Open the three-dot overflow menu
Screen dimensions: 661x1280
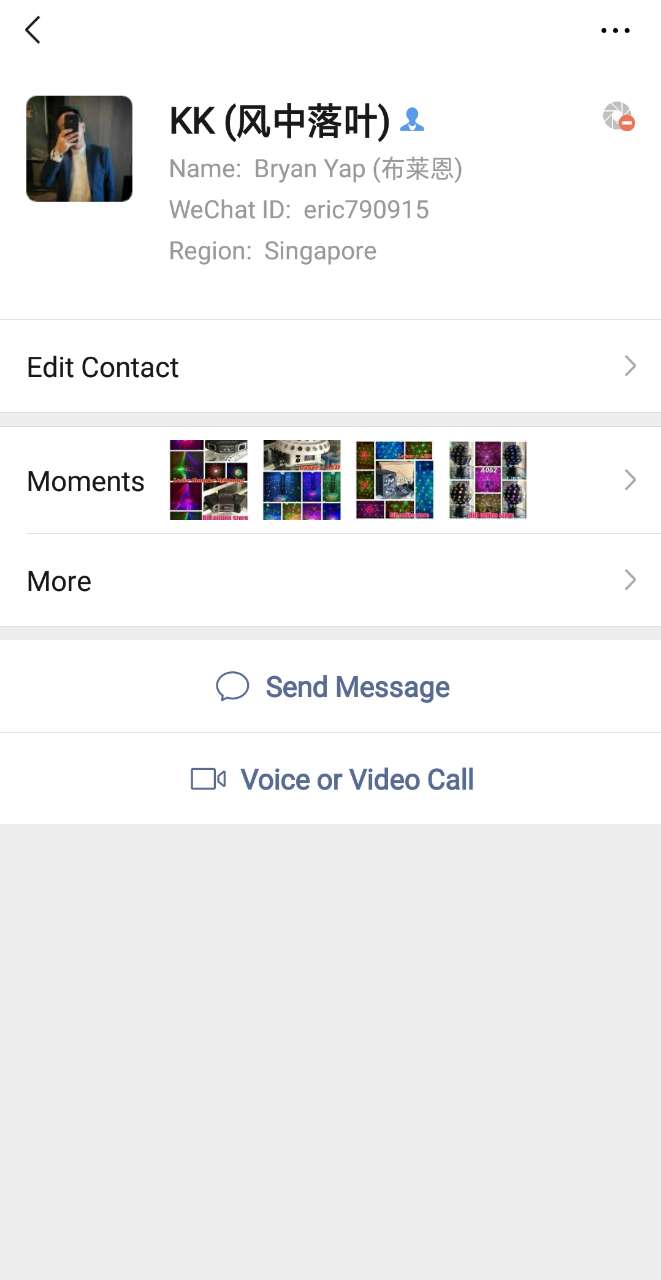click(x=615, y=31)
